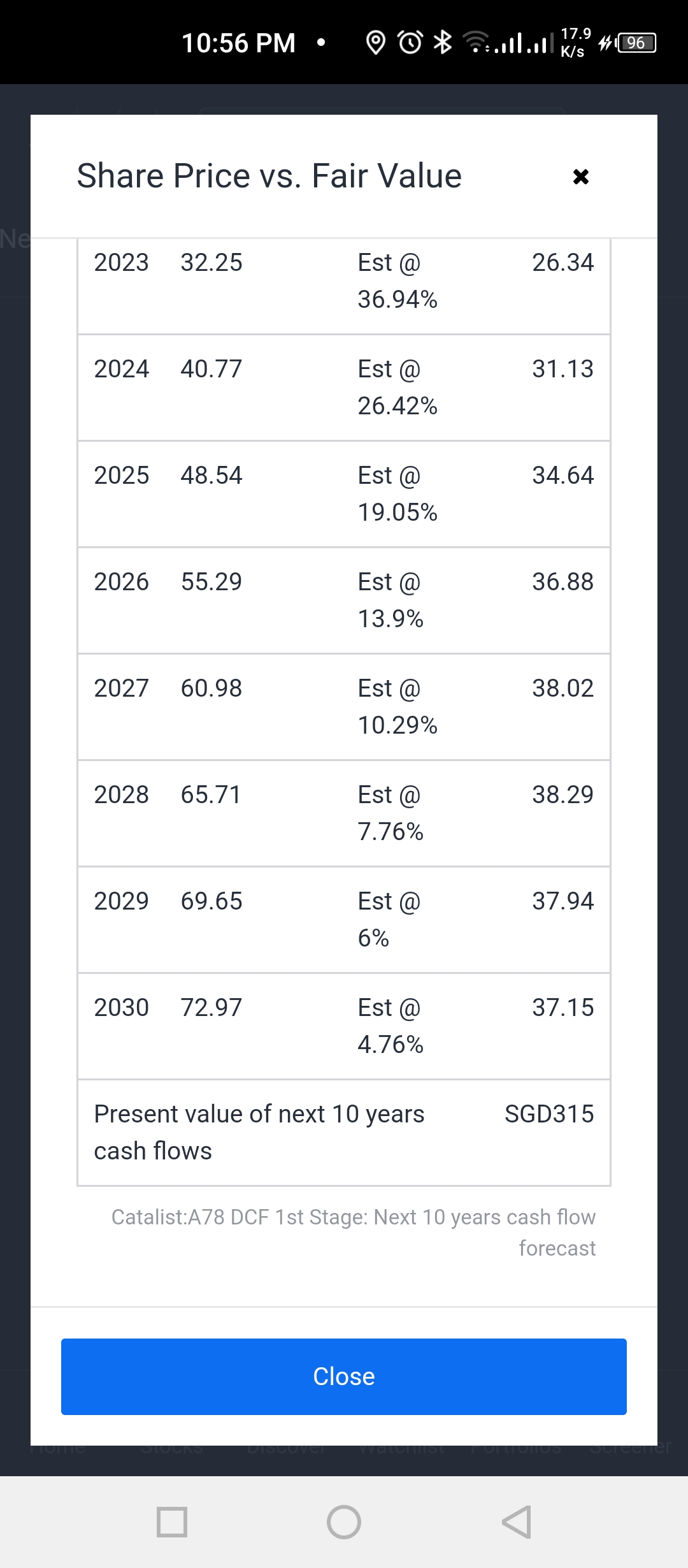The image size is (688, 1568).
Task: Dismiss the dialog with the X icon
Action: [580, 177]
